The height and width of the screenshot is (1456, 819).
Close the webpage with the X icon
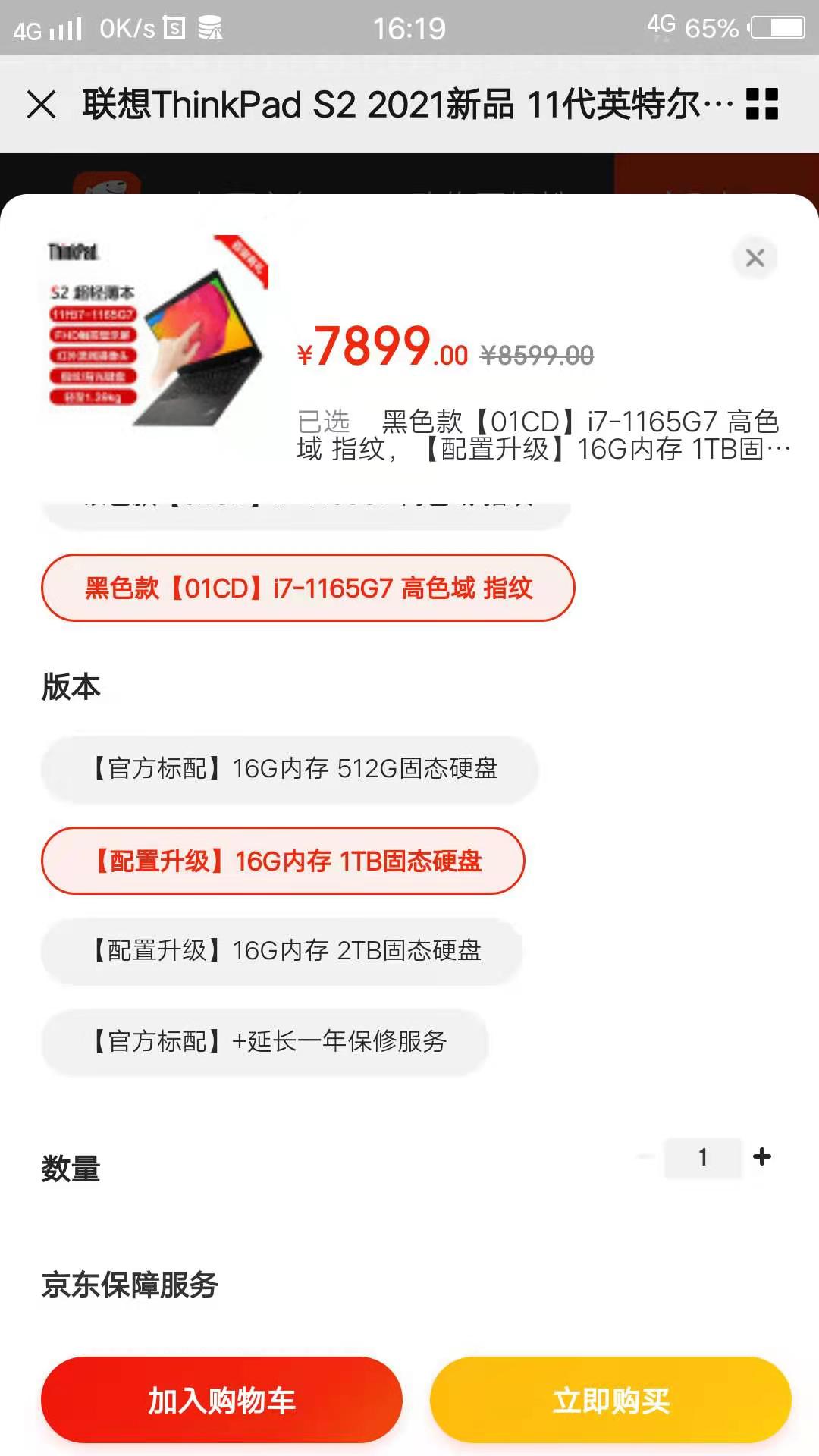(x=42, y=104)
